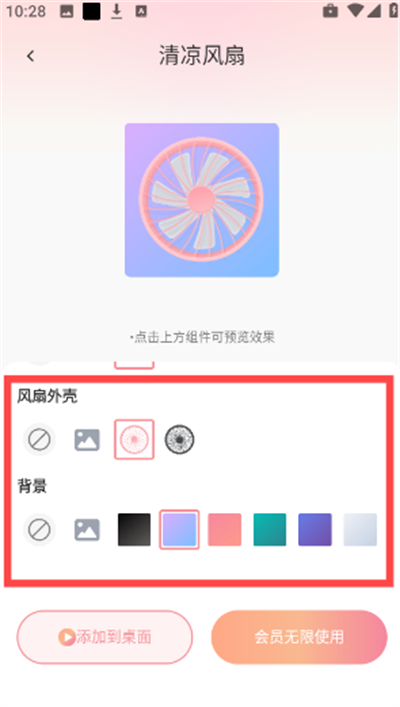Pick a custom image for background
This screenshot has width=400, height=707.
[87, 530]
